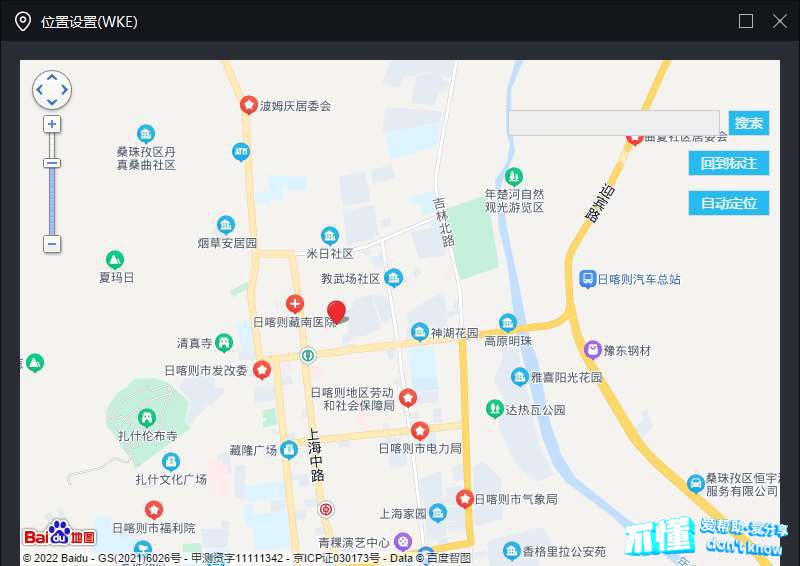Tap the 搜索 search button
Viewport: 800px width, 566px height.
(748, 123)
